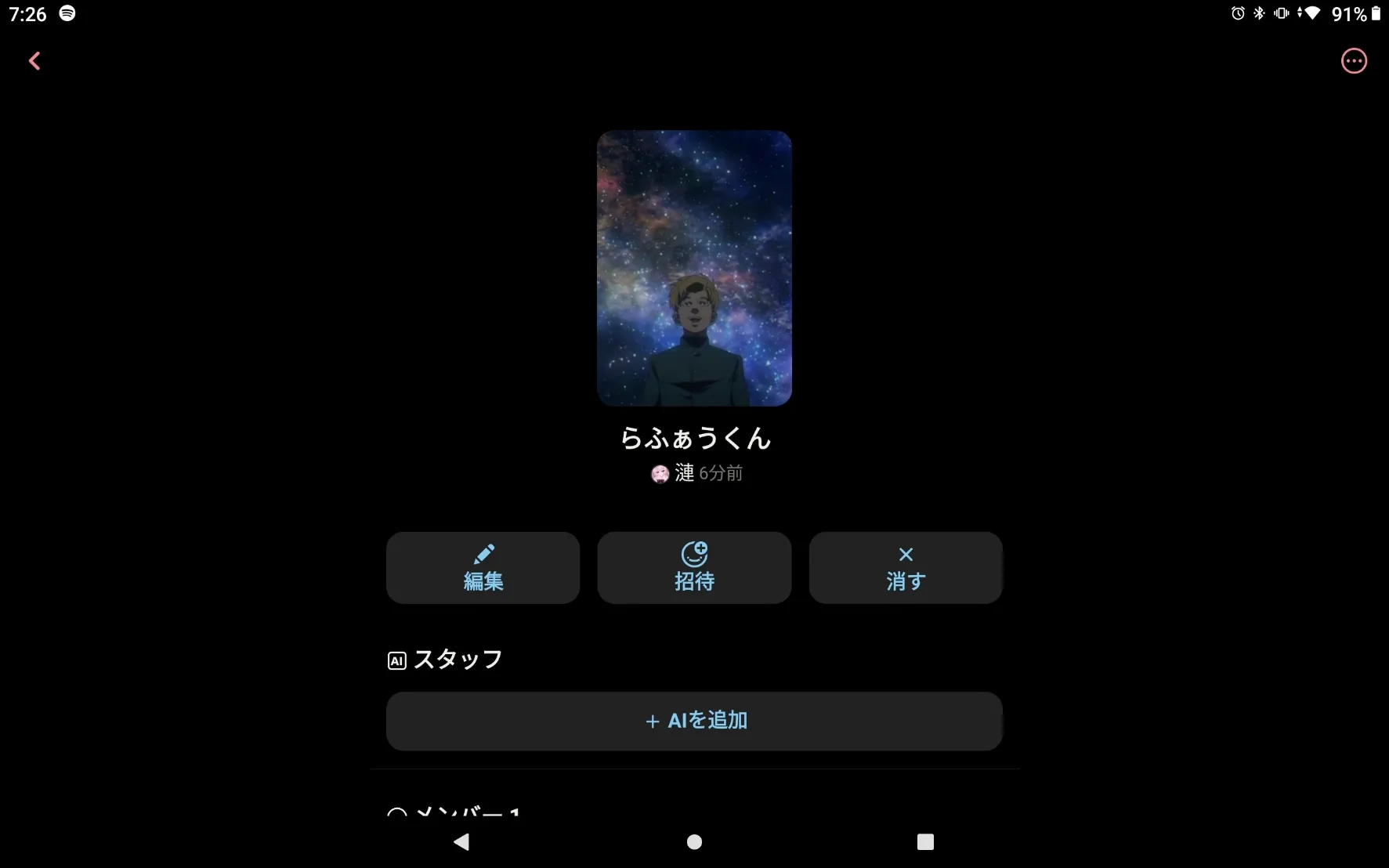Open the 招待 invite option
The height and width of the screenshot is (868, 1389).
(x=694, y=568)
